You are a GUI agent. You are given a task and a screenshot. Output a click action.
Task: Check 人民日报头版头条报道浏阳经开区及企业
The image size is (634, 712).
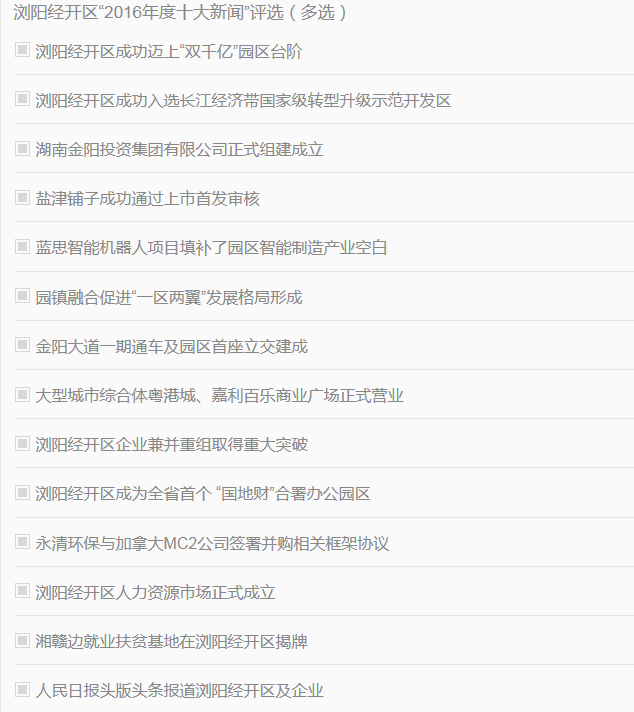[x=22, y=689]
